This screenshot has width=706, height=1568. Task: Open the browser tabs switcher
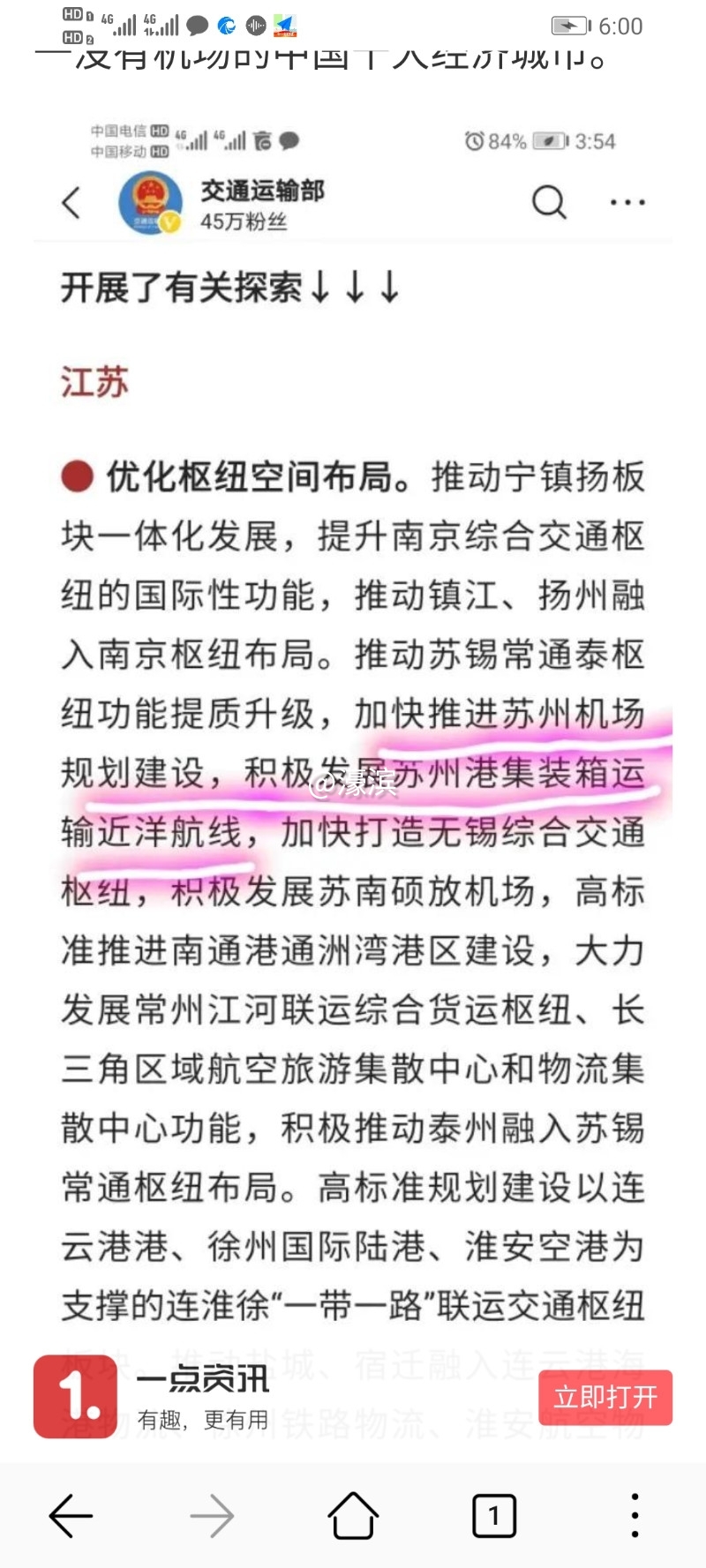(494, 1517)
